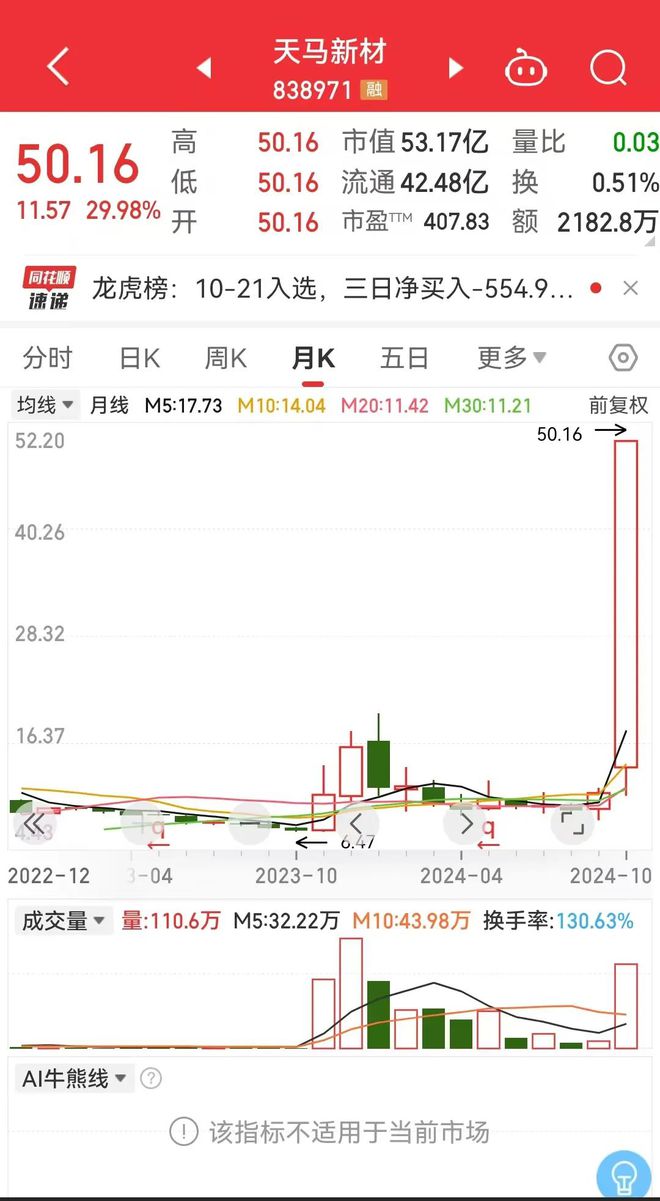This screenshot has width=660, height=1201.
Task: Change the 前复权 adjustment setting
Action: [618, 405]
